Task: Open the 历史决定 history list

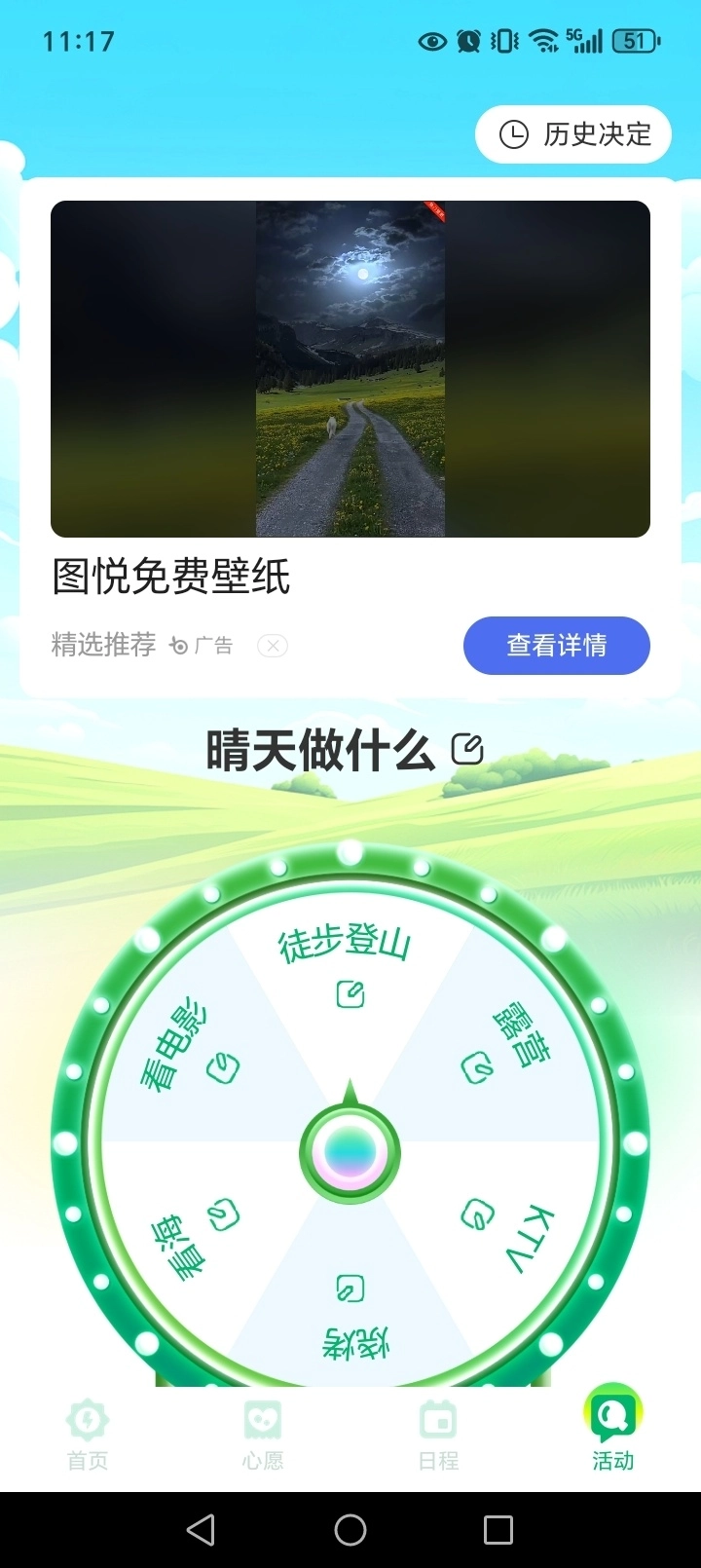Action: tap(572, 134)
